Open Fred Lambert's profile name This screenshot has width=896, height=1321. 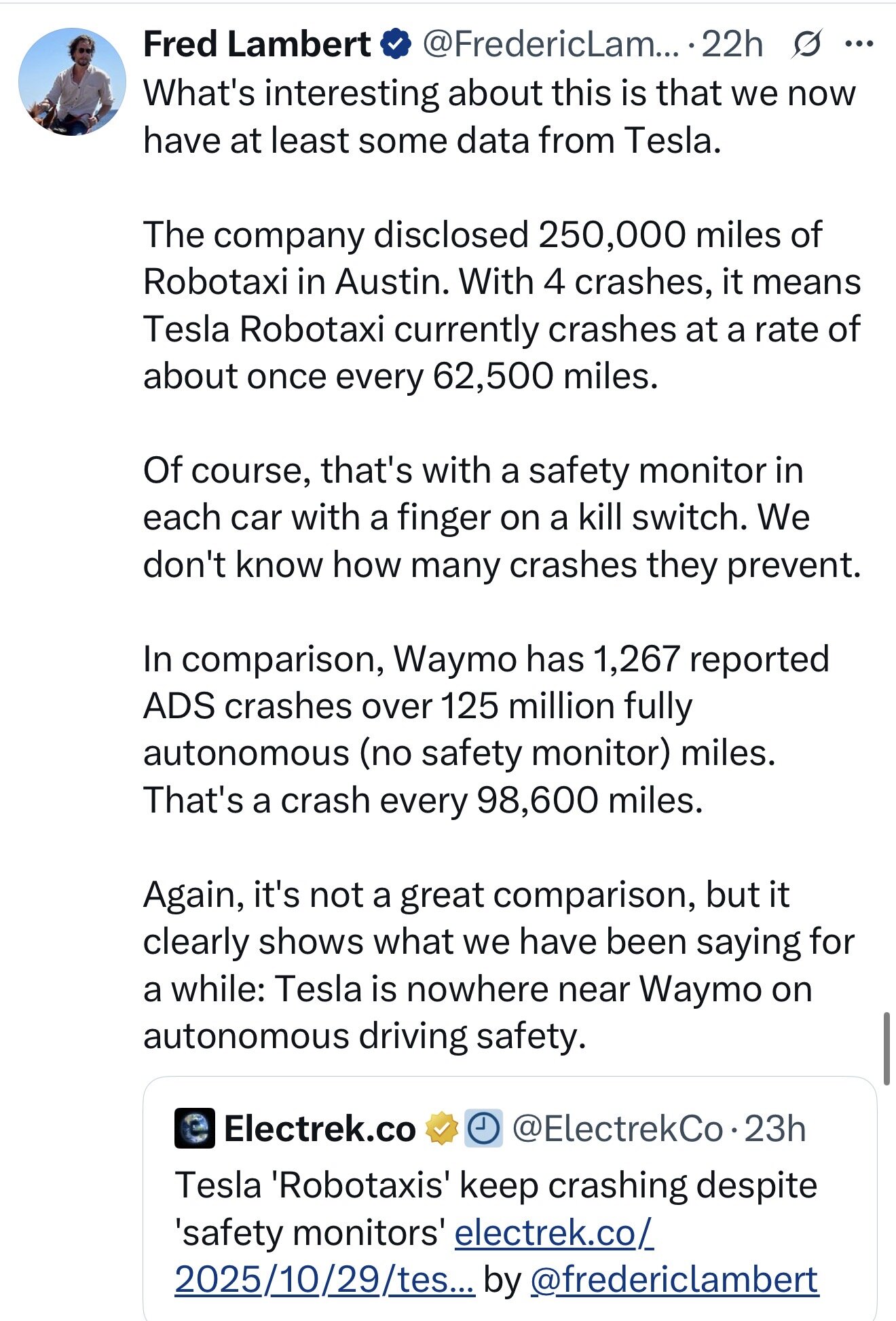click(257, 45)
